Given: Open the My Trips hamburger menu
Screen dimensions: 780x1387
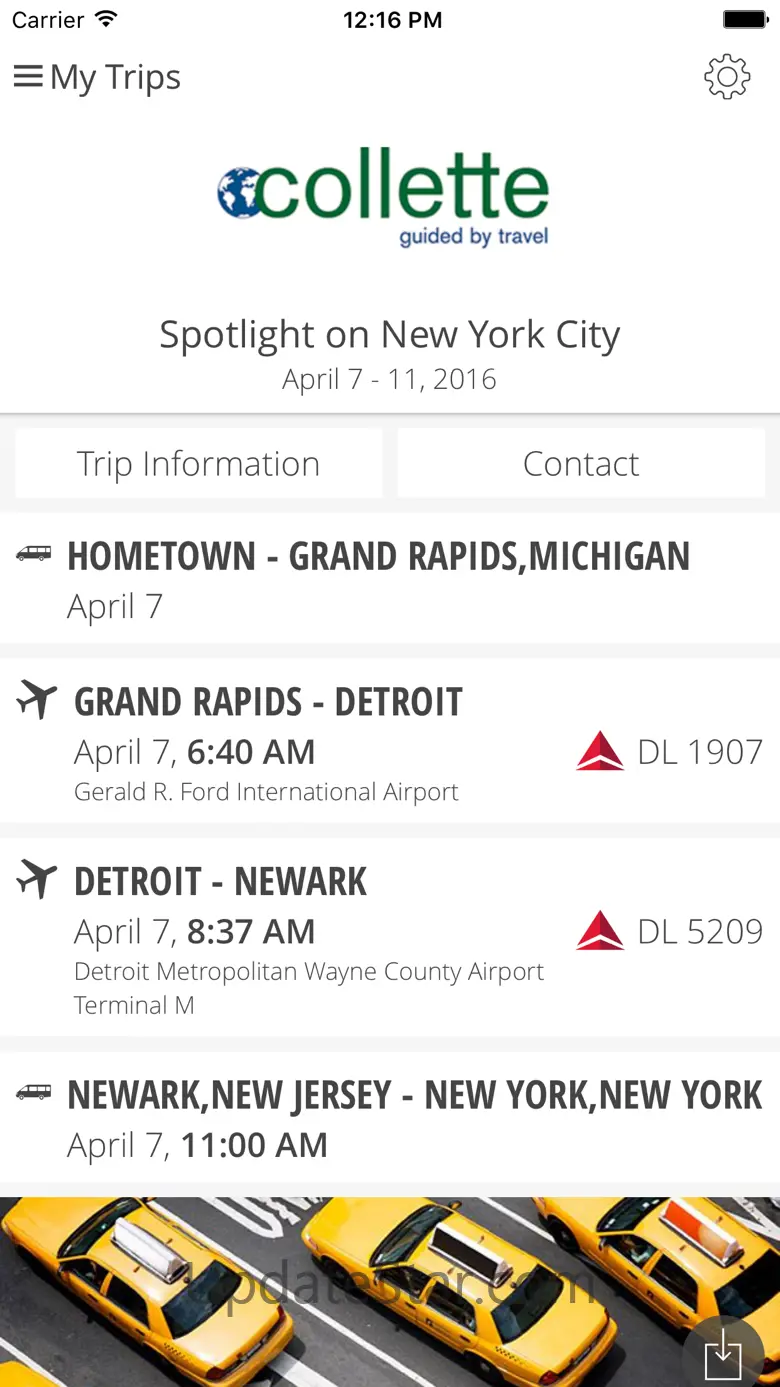Looking at the screenshot, I should click(29, 77).
